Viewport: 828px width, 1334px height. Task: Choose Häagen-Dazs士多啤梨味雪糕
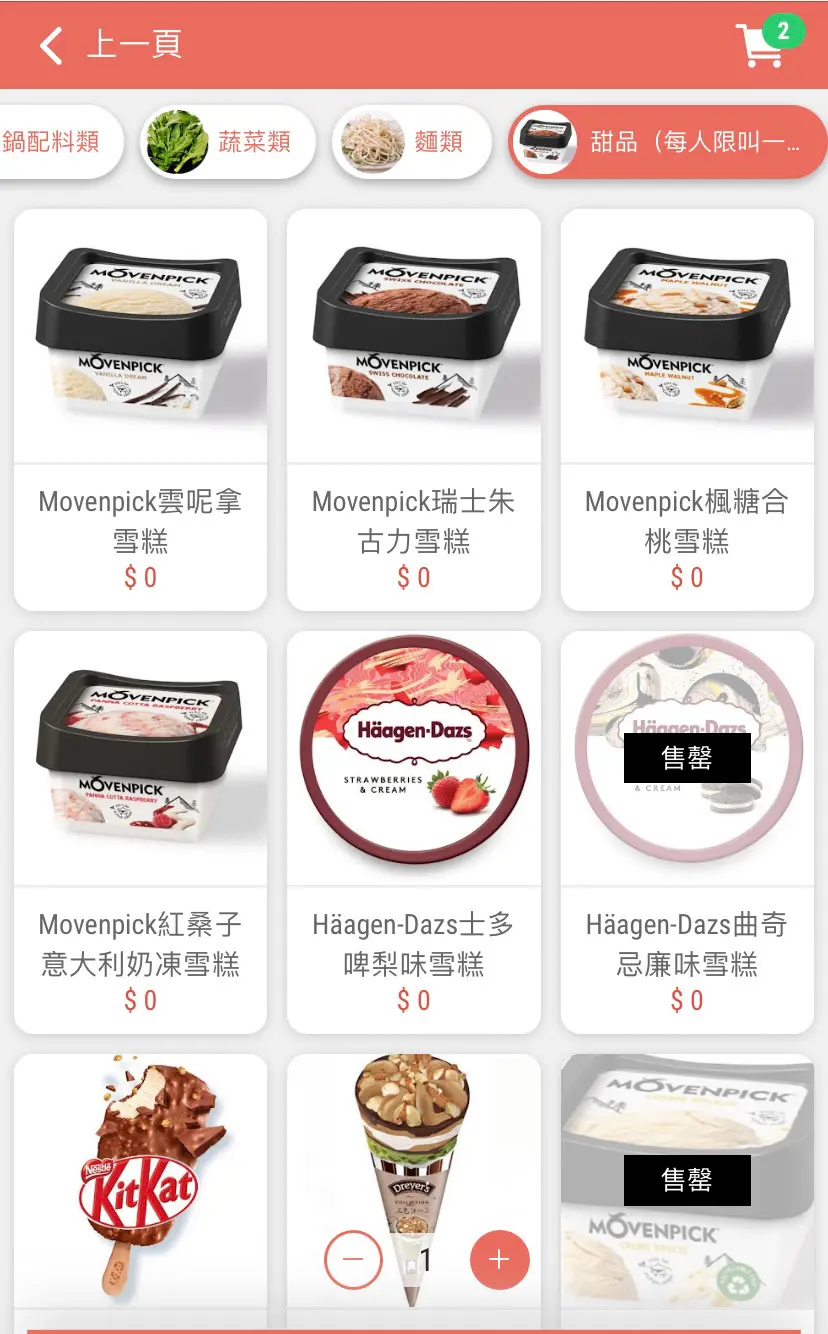coord(413,832)
